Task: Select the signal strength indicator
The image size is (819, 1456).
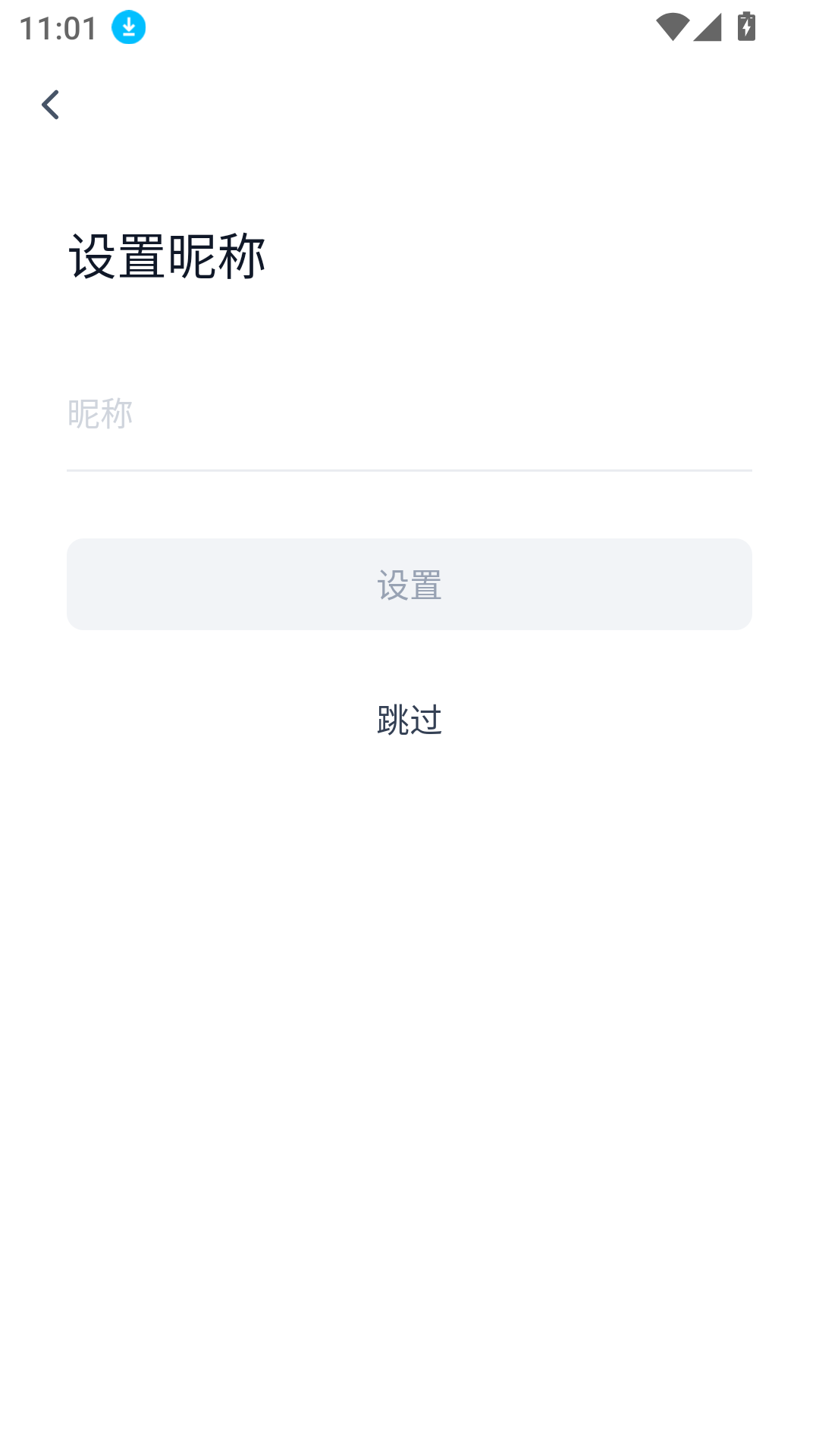Action: coord(706,25)
